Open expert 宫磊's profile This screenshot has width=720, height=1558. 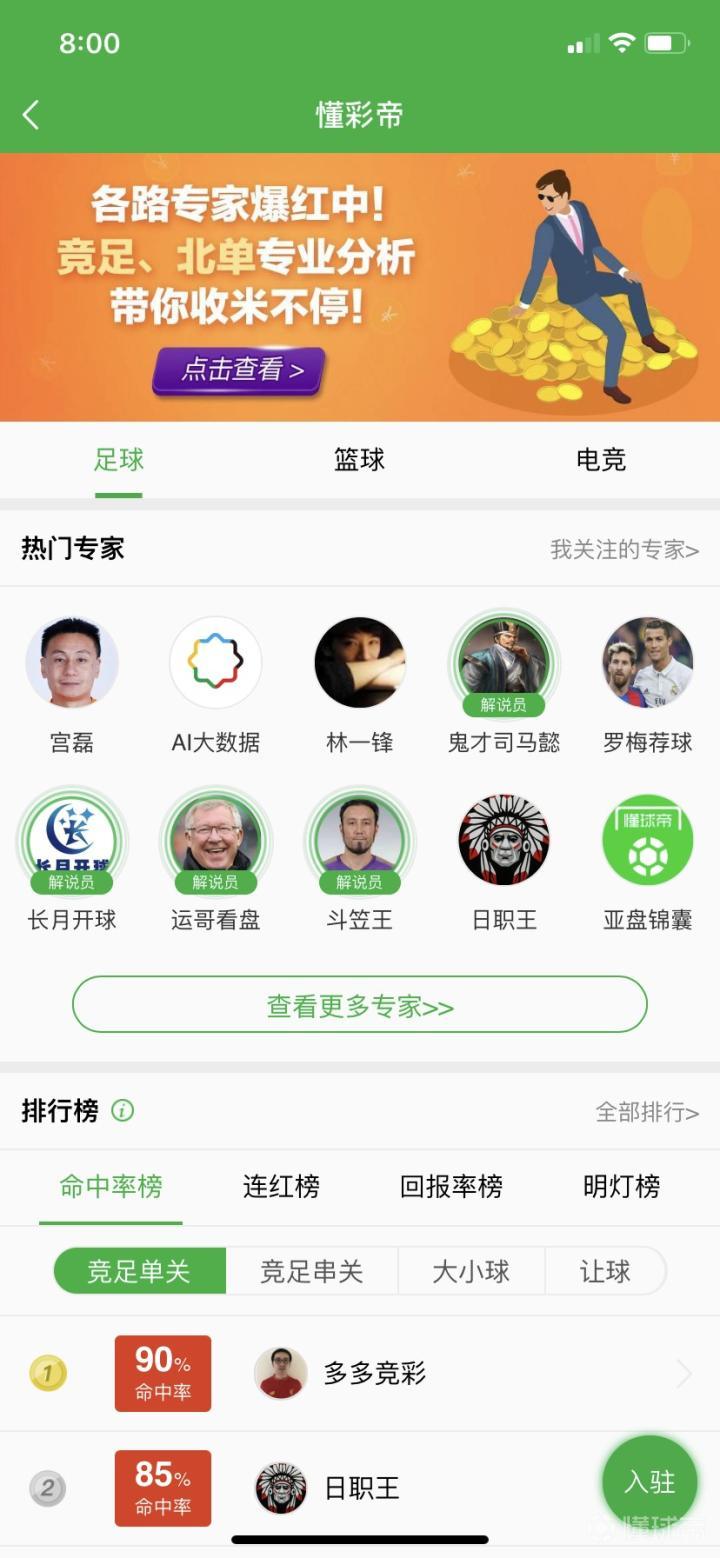(x=71, y=663)
